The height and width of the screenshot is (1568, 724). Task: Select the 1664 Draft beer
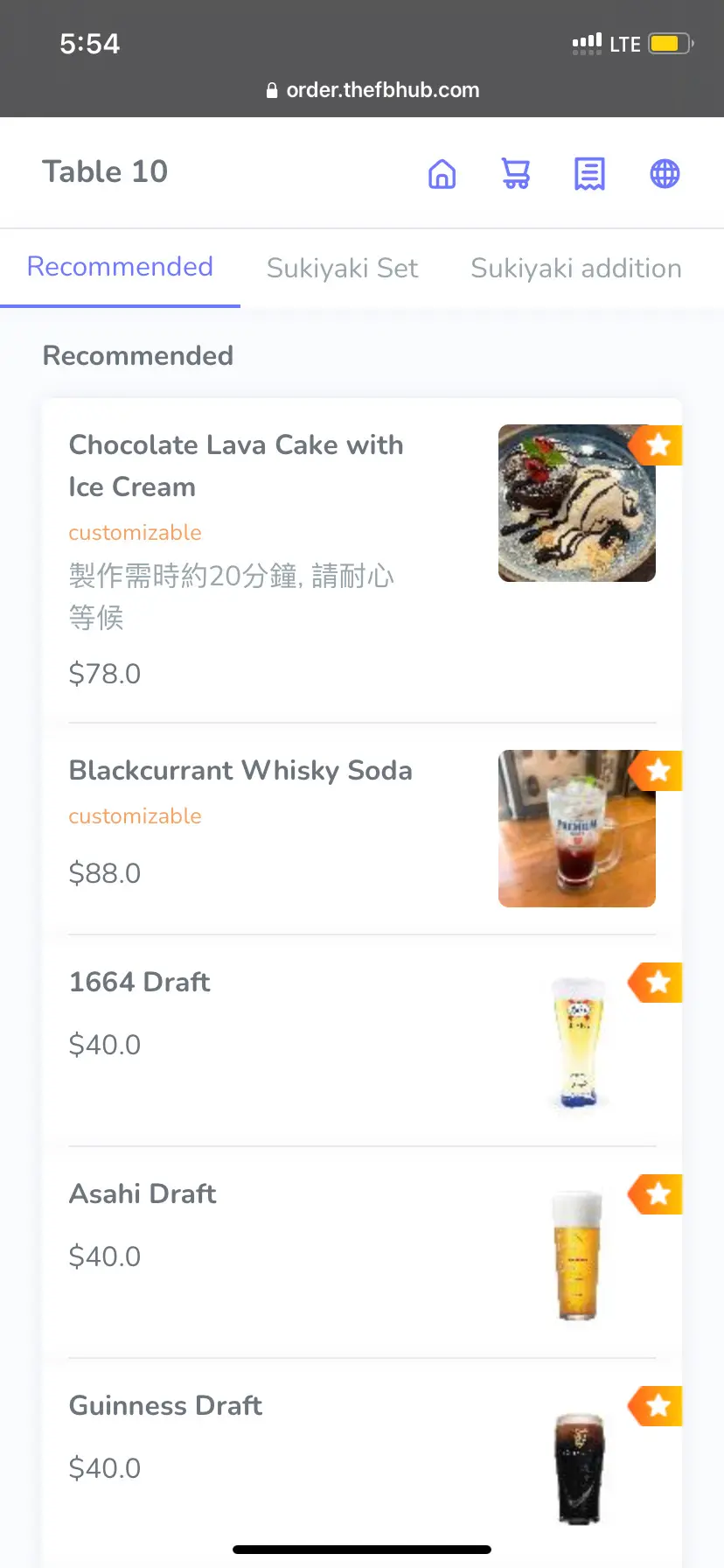pyautogui.click(x=140, y=983)
